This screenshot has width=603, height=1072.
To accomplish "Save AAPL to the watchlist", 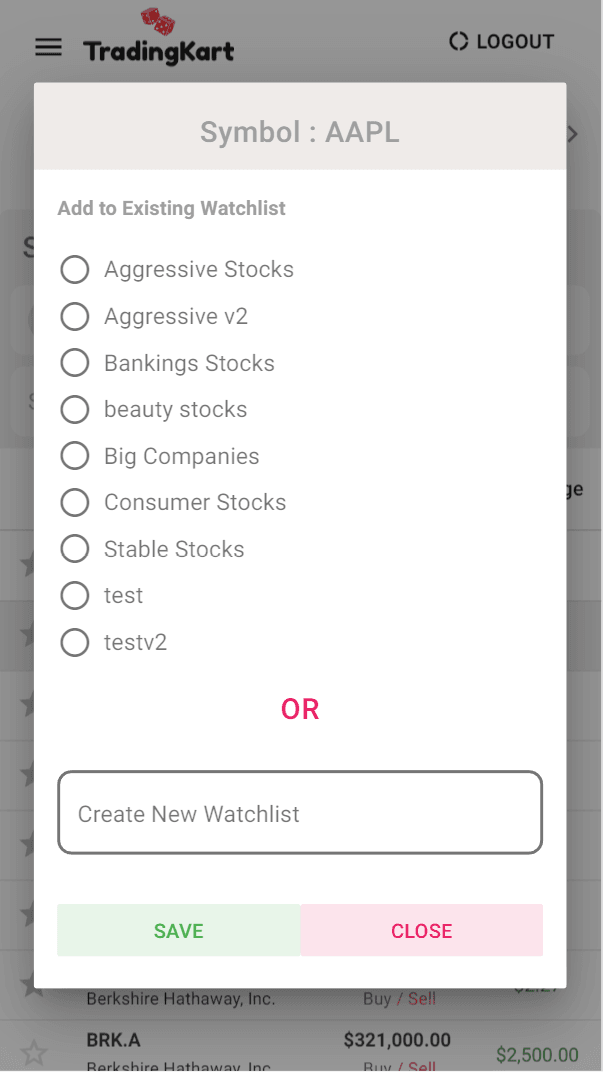I will click(178, 930).
